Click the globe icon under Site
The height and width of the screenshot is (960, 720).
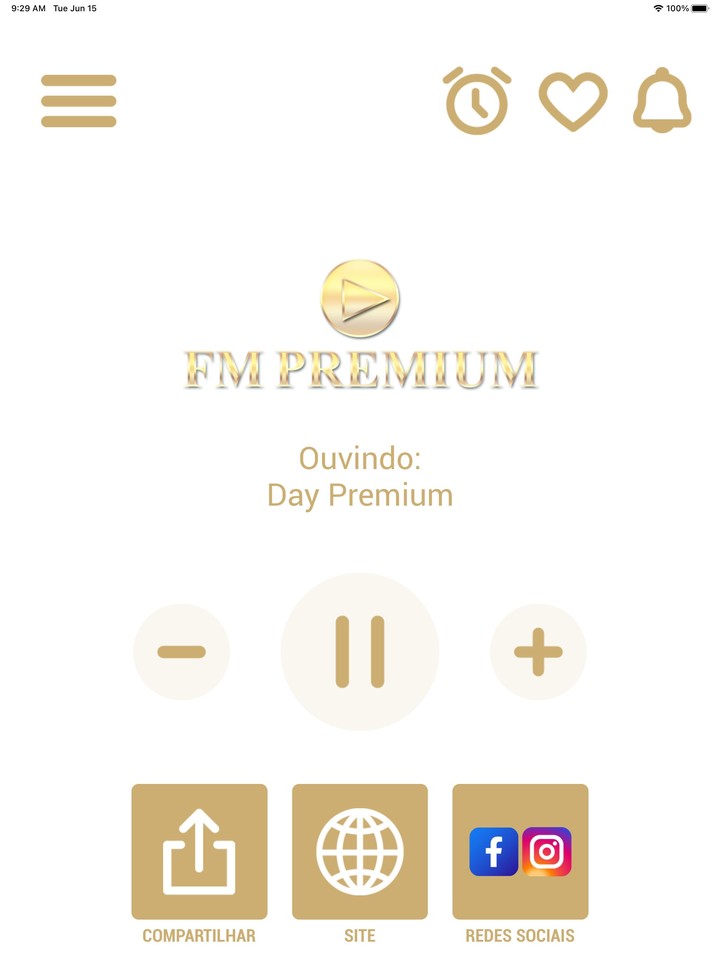tap(359, 851)
